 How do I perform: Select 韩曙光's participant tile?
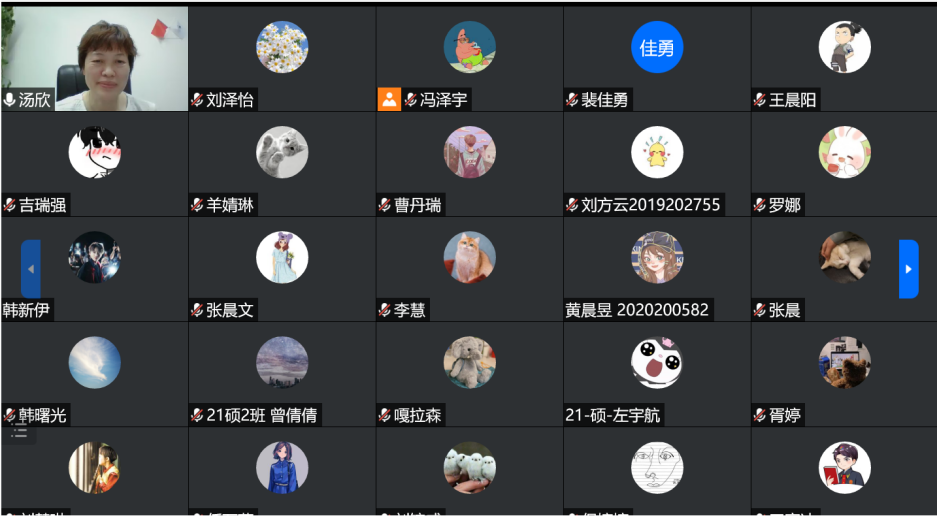click(x=94, y=373)
